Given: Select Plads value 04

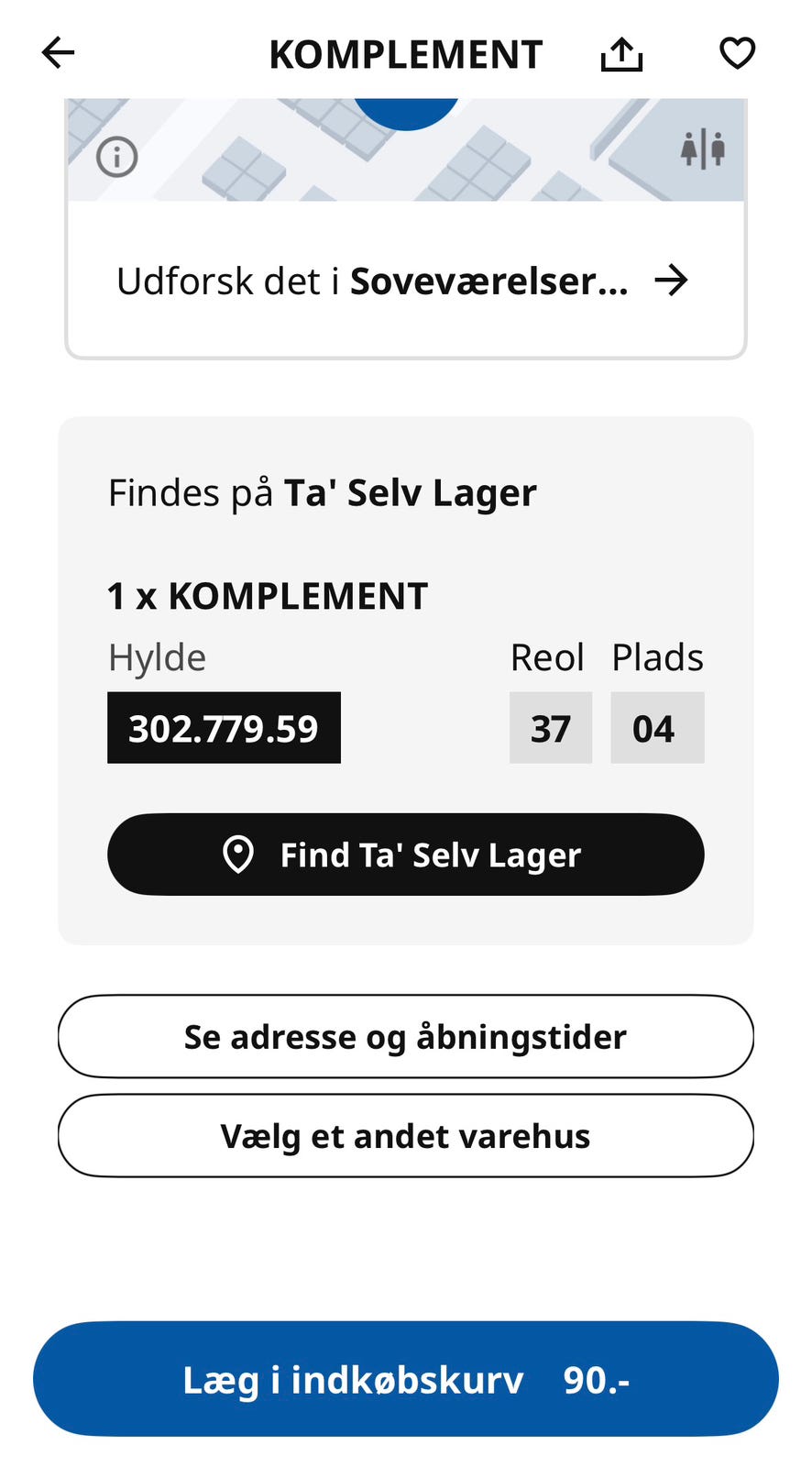Looking at the screenshot, I should [x=657, y=728].
